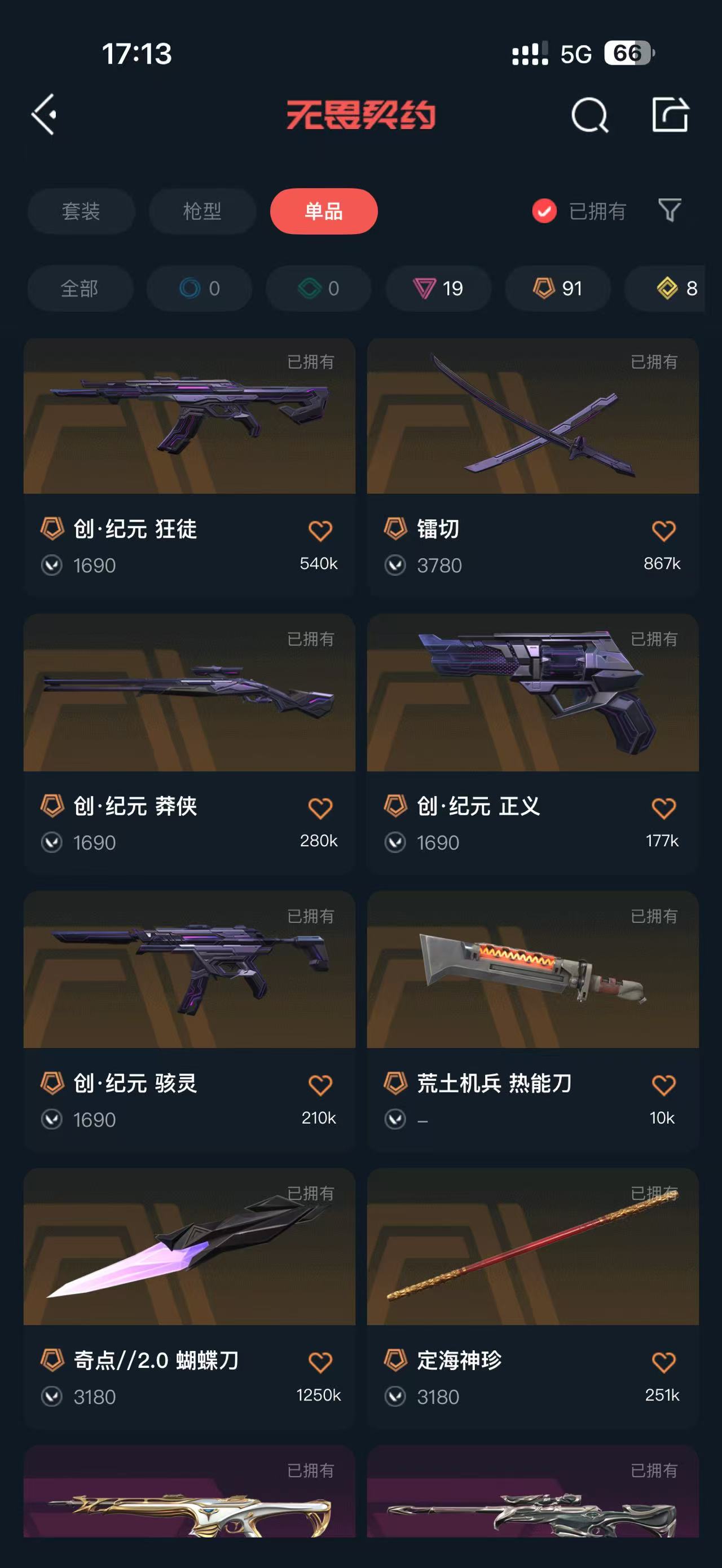Filter by the purple tier with 19 items
This screenshot has height=1568, width=722.
click(438, 289)
